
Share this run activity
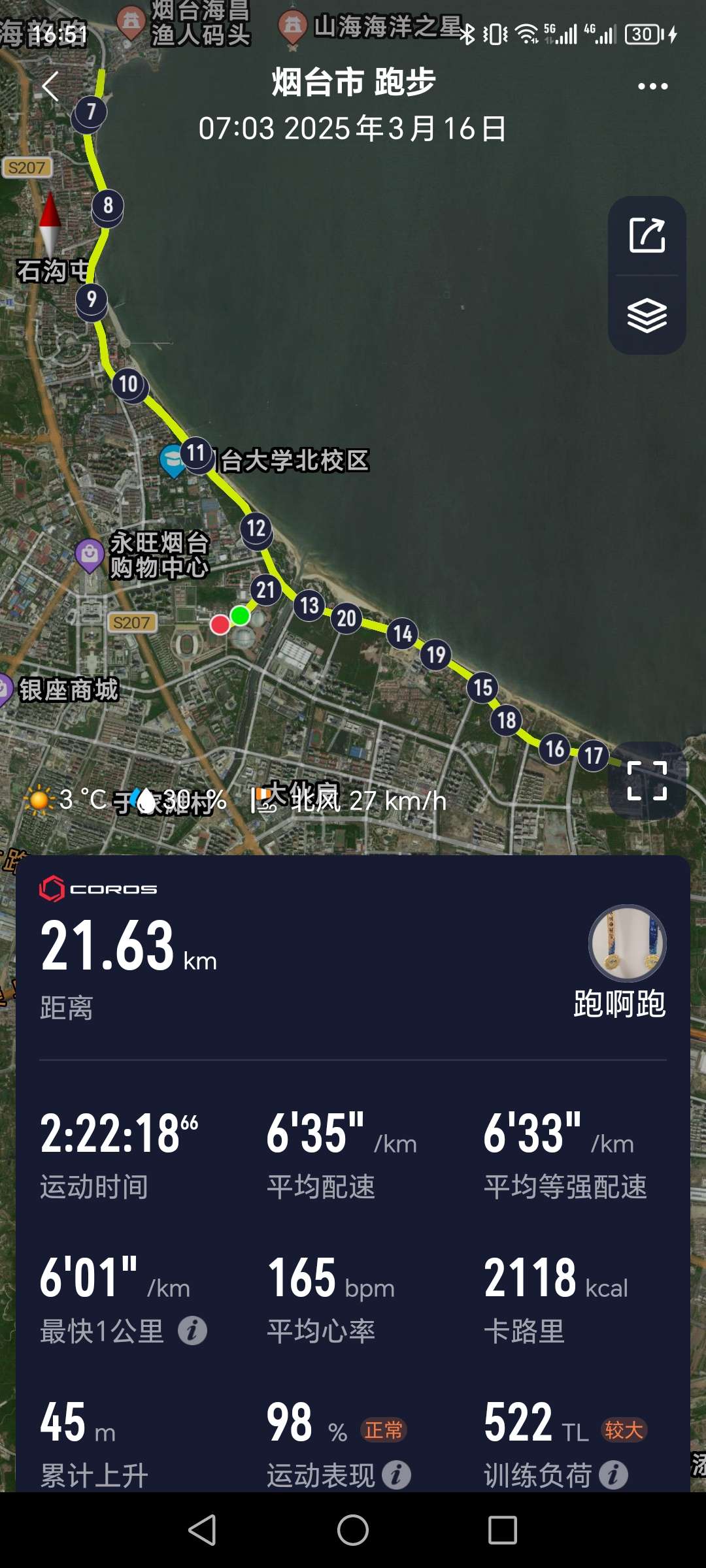pyautogui.click(x=647, y=236)
